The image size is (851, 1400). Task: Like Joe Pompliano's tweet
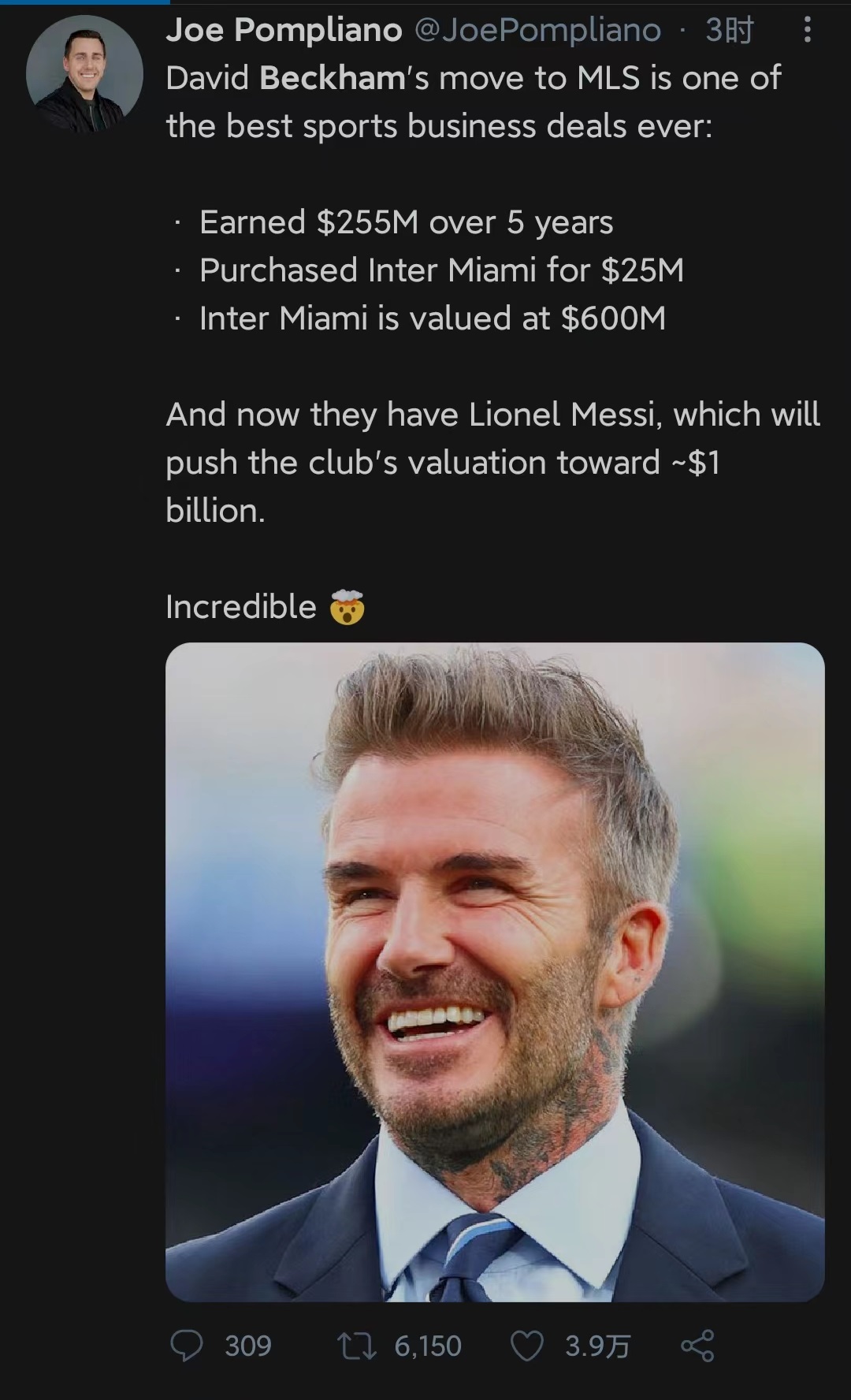(527, 1346)
